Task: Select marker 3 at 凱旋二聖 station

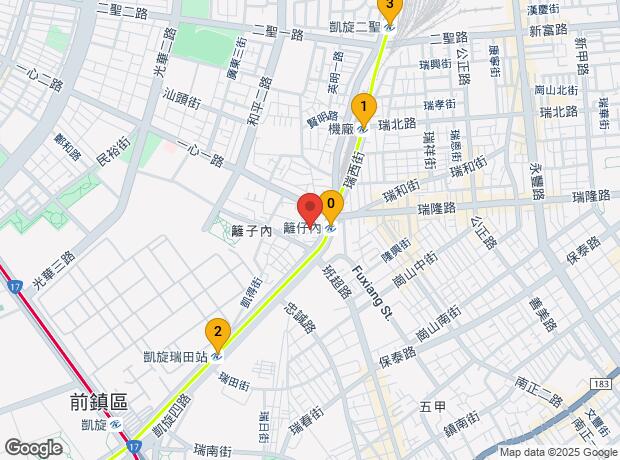Action: tap(390, 8)
